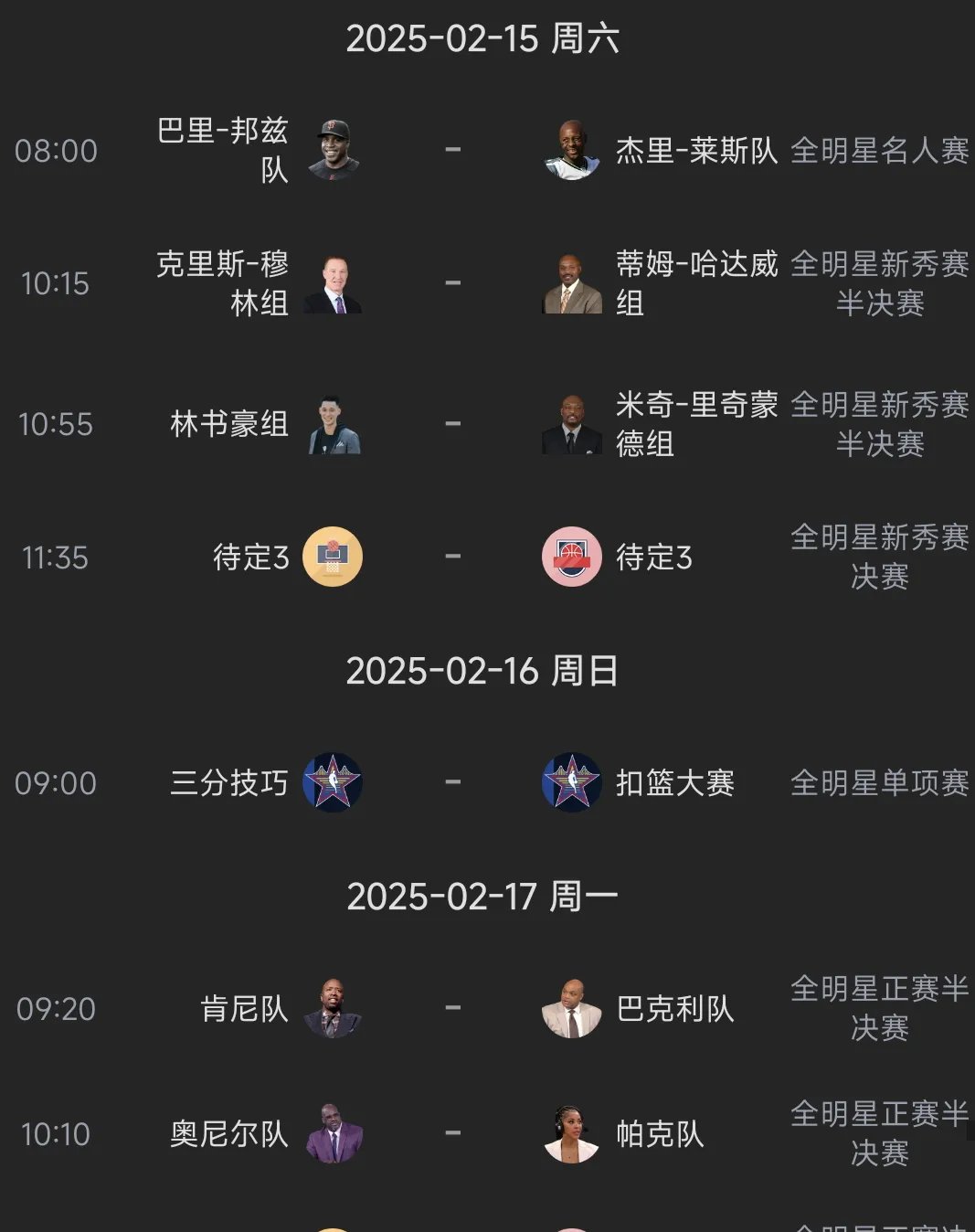Tap the 奥尼尔队 vs 帕克队 match
The height and width of the screenshot is (1232, 975).
[453, 1133]
